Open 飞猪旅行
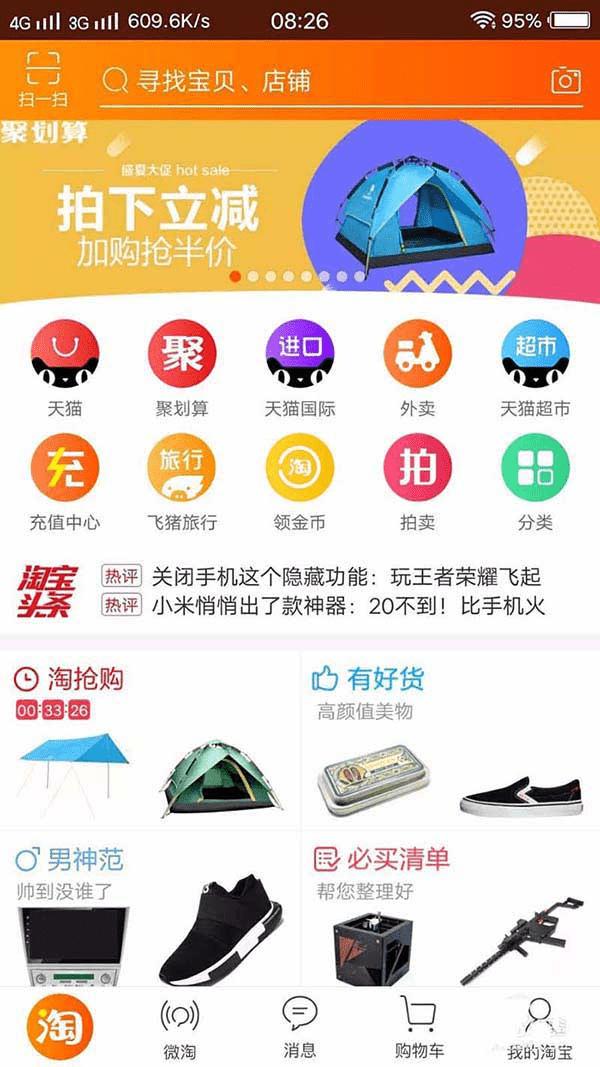 (x=181, y=478)
